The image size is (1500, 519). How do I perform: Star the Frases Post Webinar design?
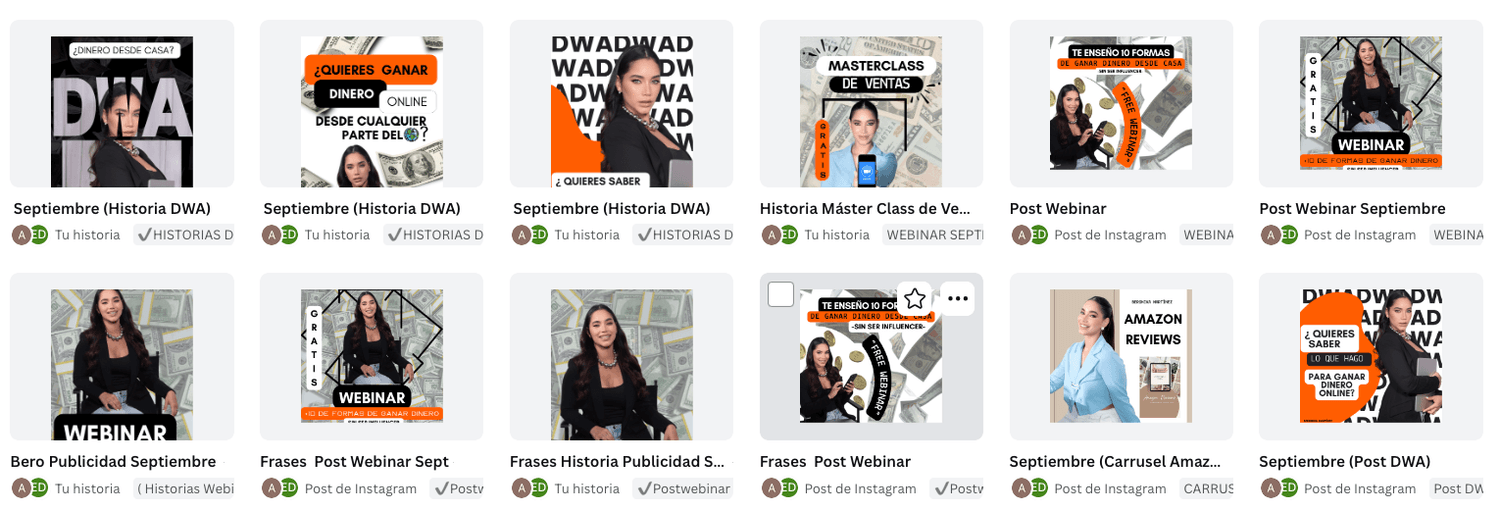click(x=915, y=298)
